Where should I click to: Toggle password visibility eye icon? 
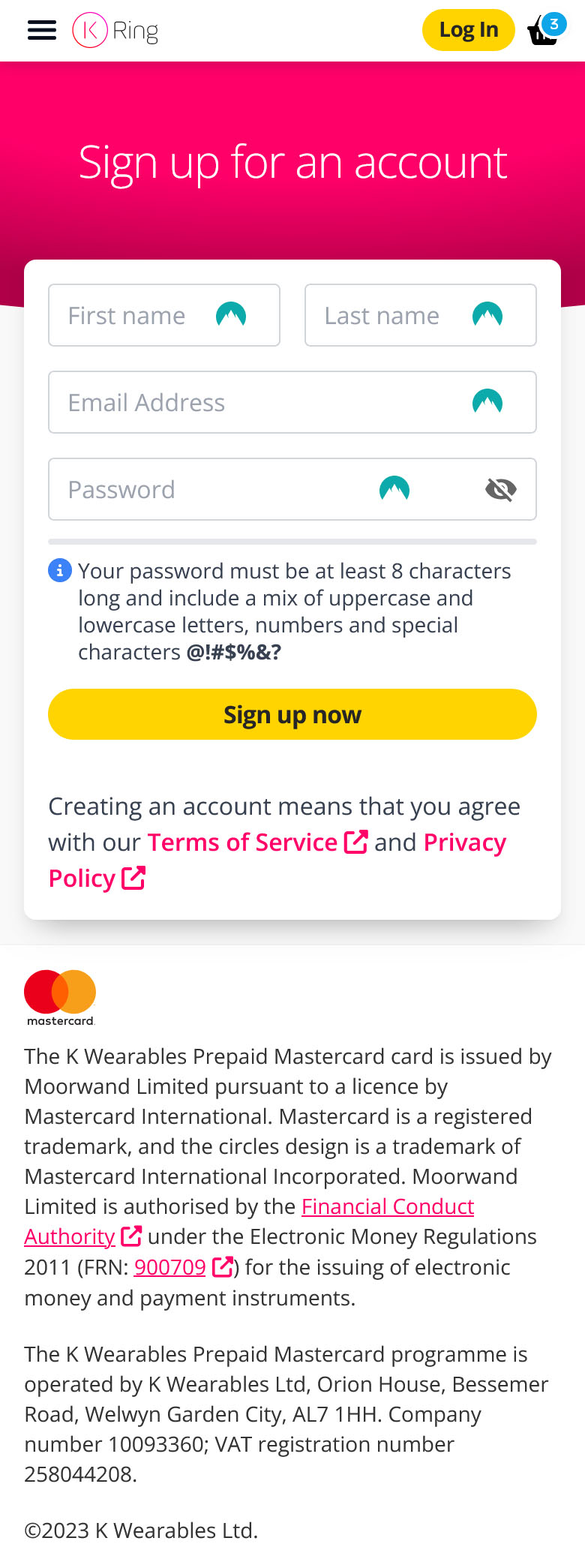(x=500, y=490)
